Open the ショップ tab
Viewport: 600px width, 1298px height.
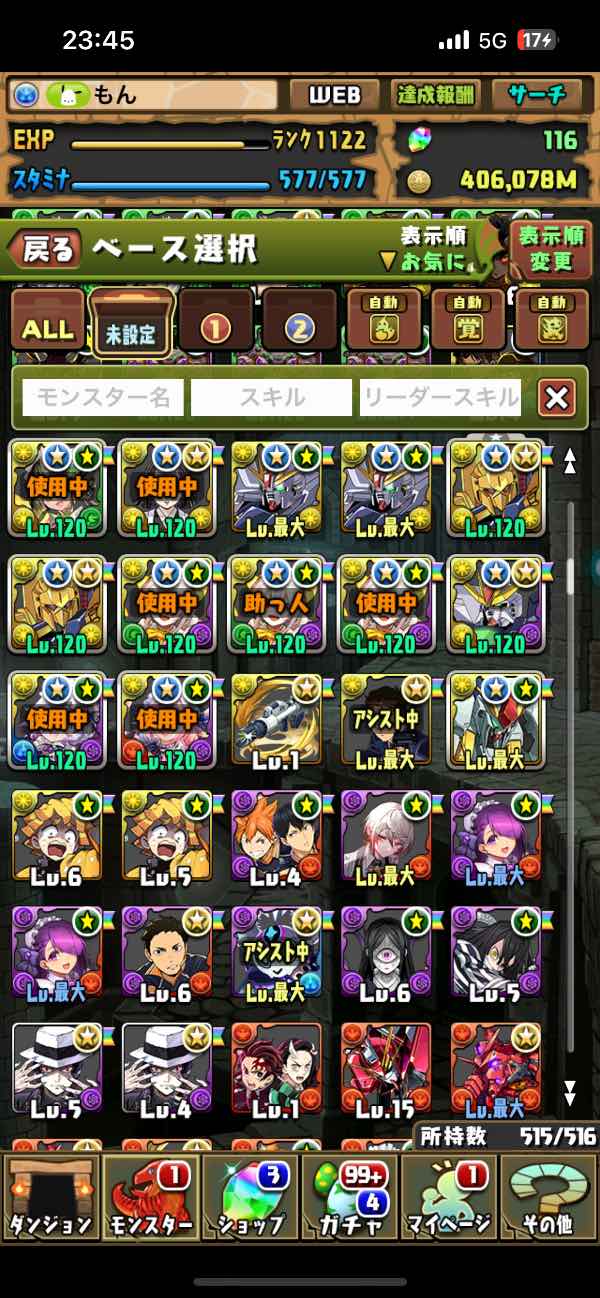[x=249, y=1197]
